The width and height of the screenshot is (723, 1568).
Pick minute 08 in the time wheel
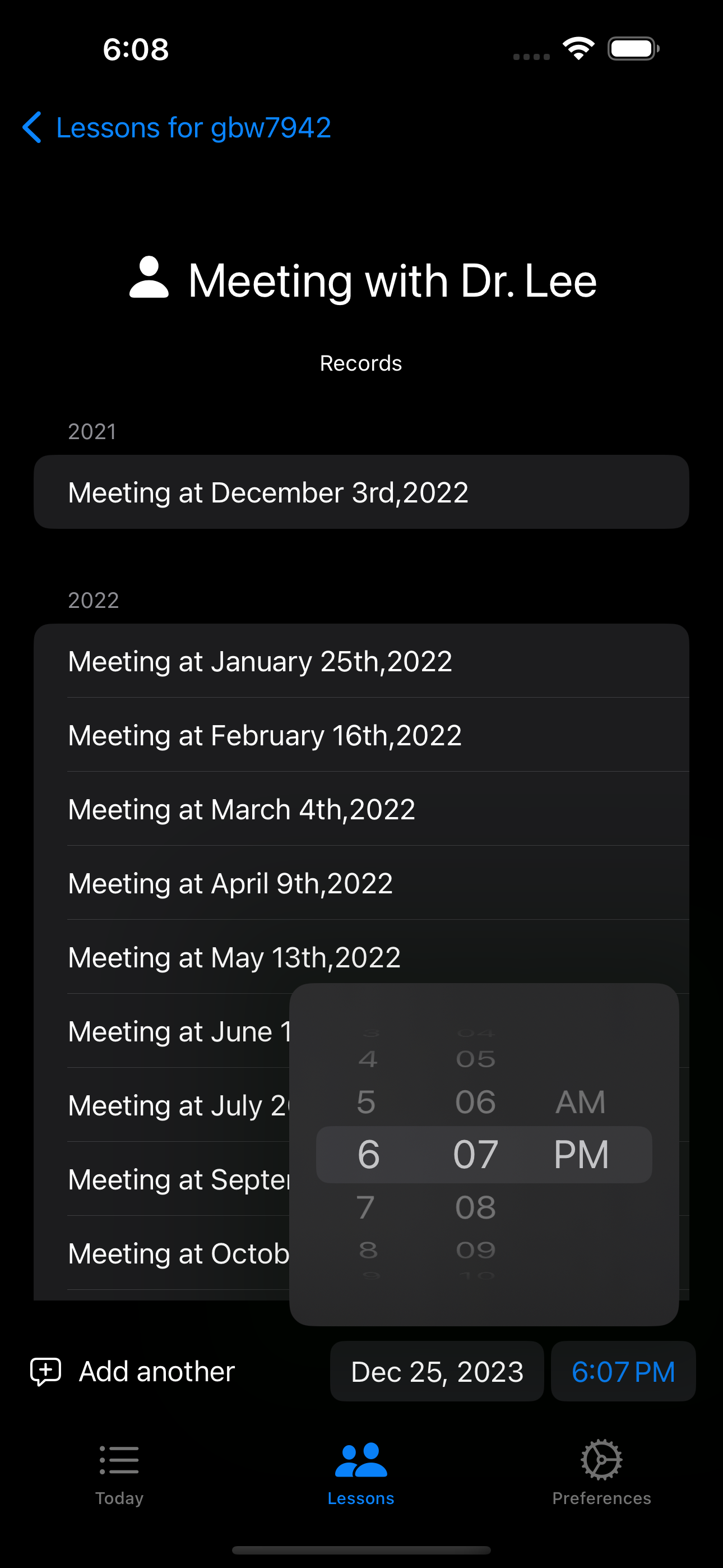(x=475, y=1207)
